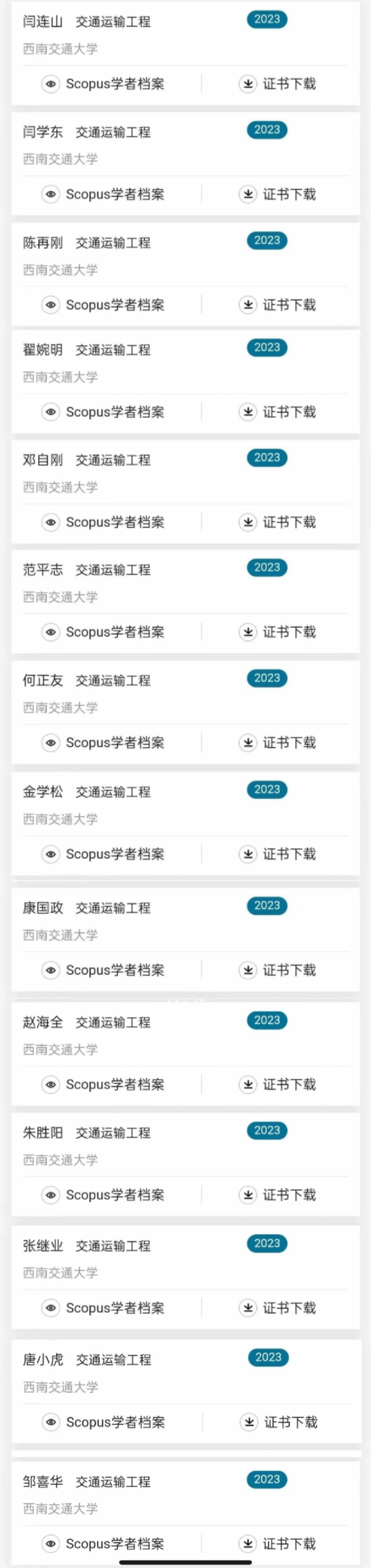
Task: View 何正友's Scopus scholar profile
Action: pos(103,742)
